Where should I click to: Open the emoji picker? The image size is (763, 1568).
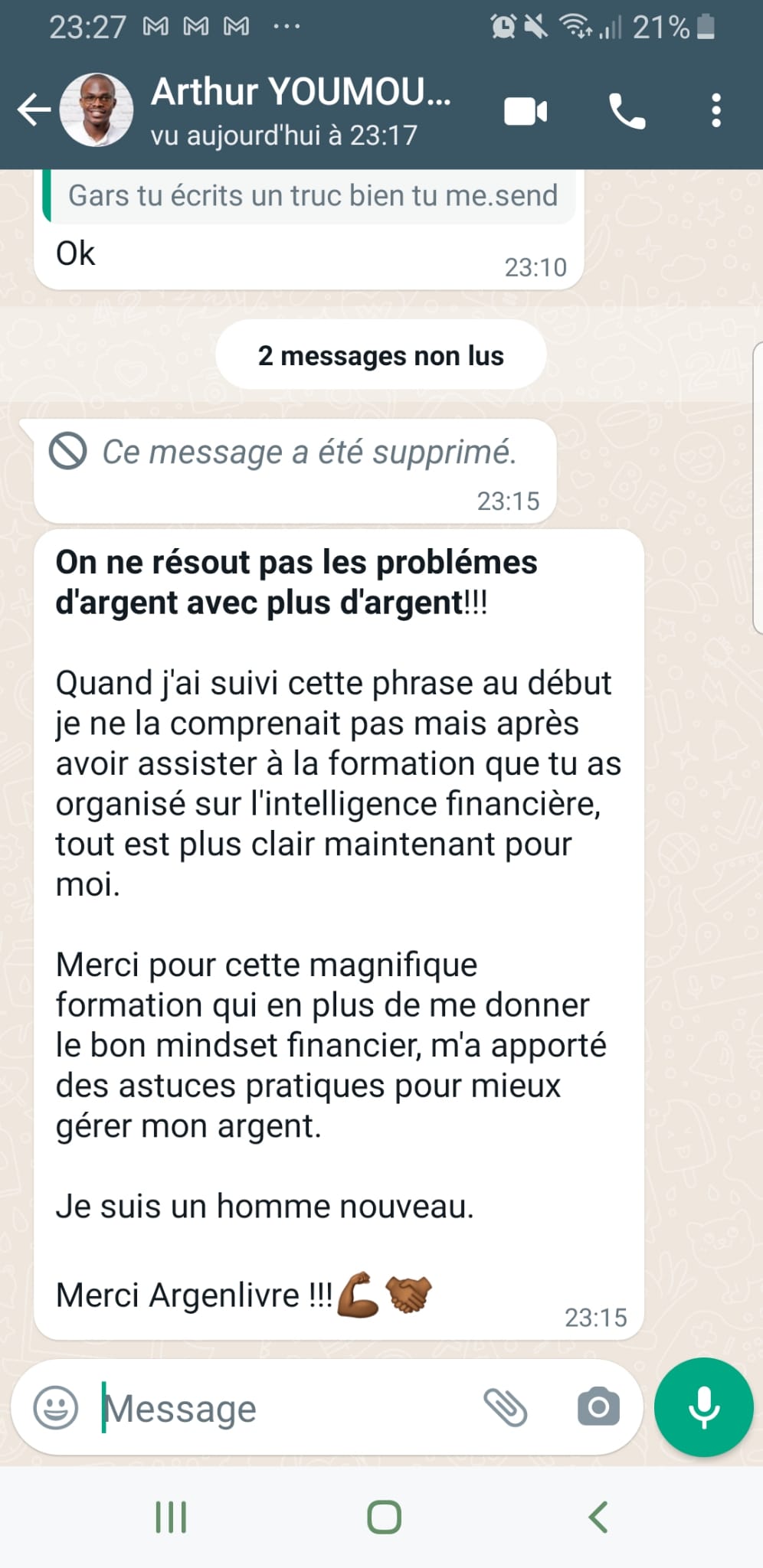[x=56, y=1407]
